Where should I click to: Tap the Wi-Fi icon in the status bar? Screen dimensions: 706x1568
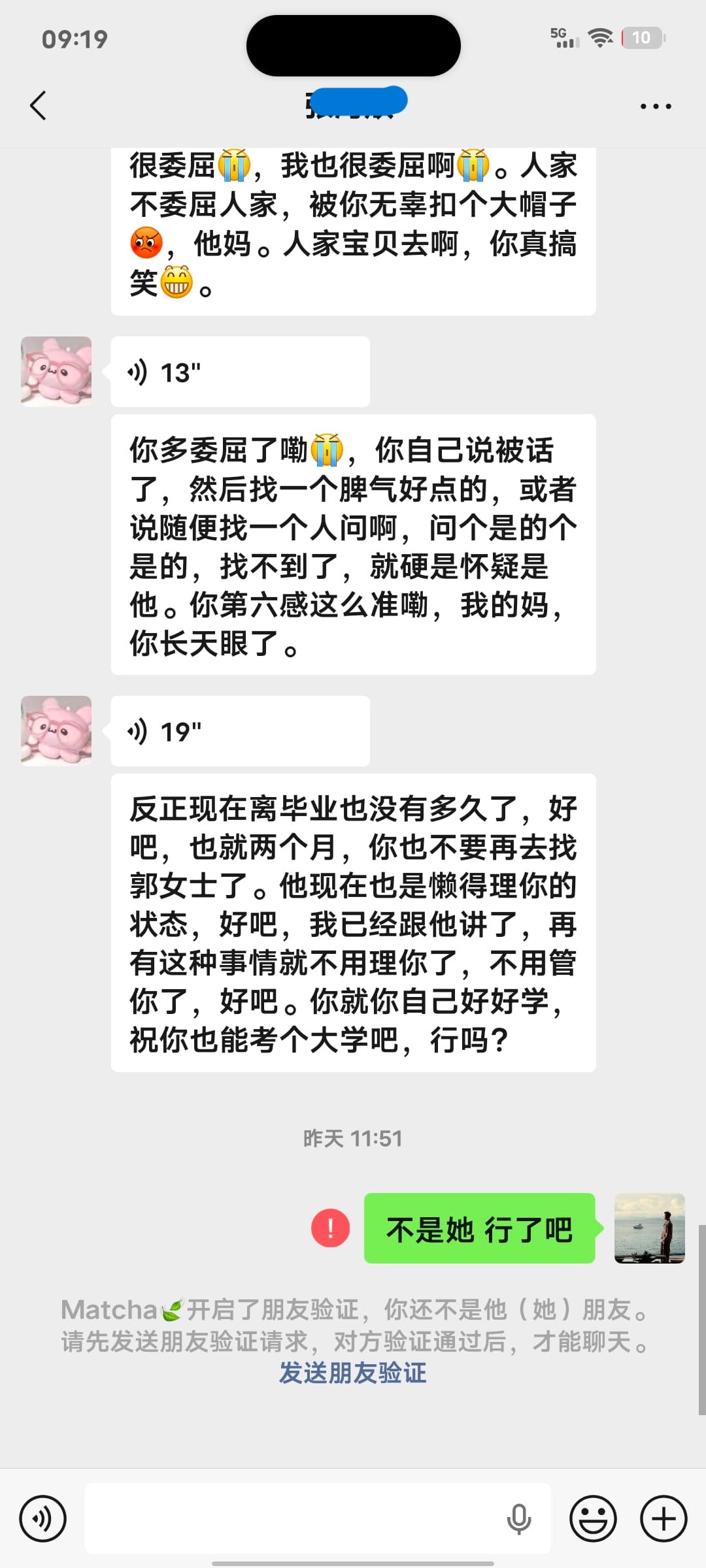point(600,38)
